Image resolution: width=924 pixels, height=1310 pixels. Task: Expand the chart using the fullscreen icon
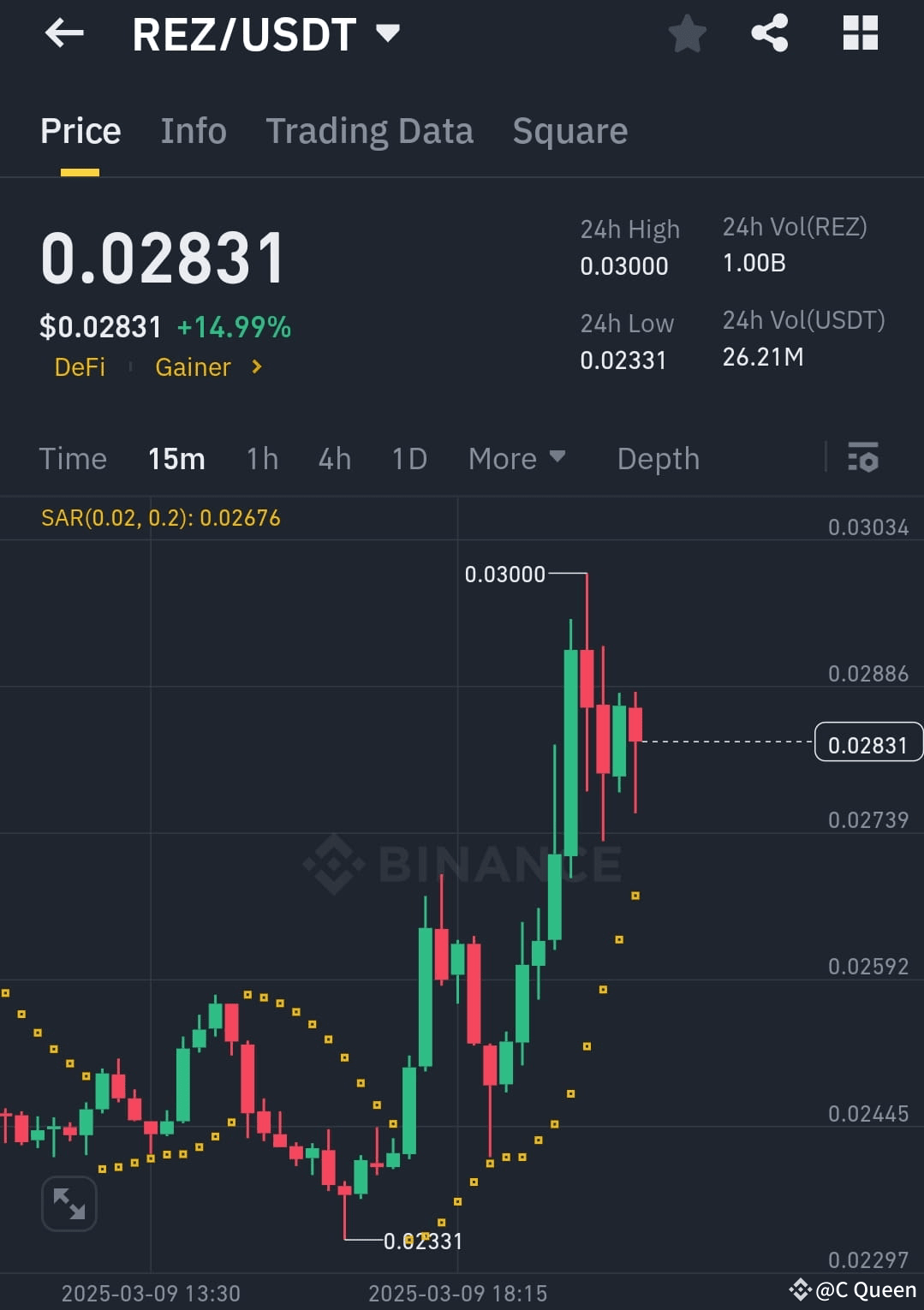click(x=69, y=1203)
